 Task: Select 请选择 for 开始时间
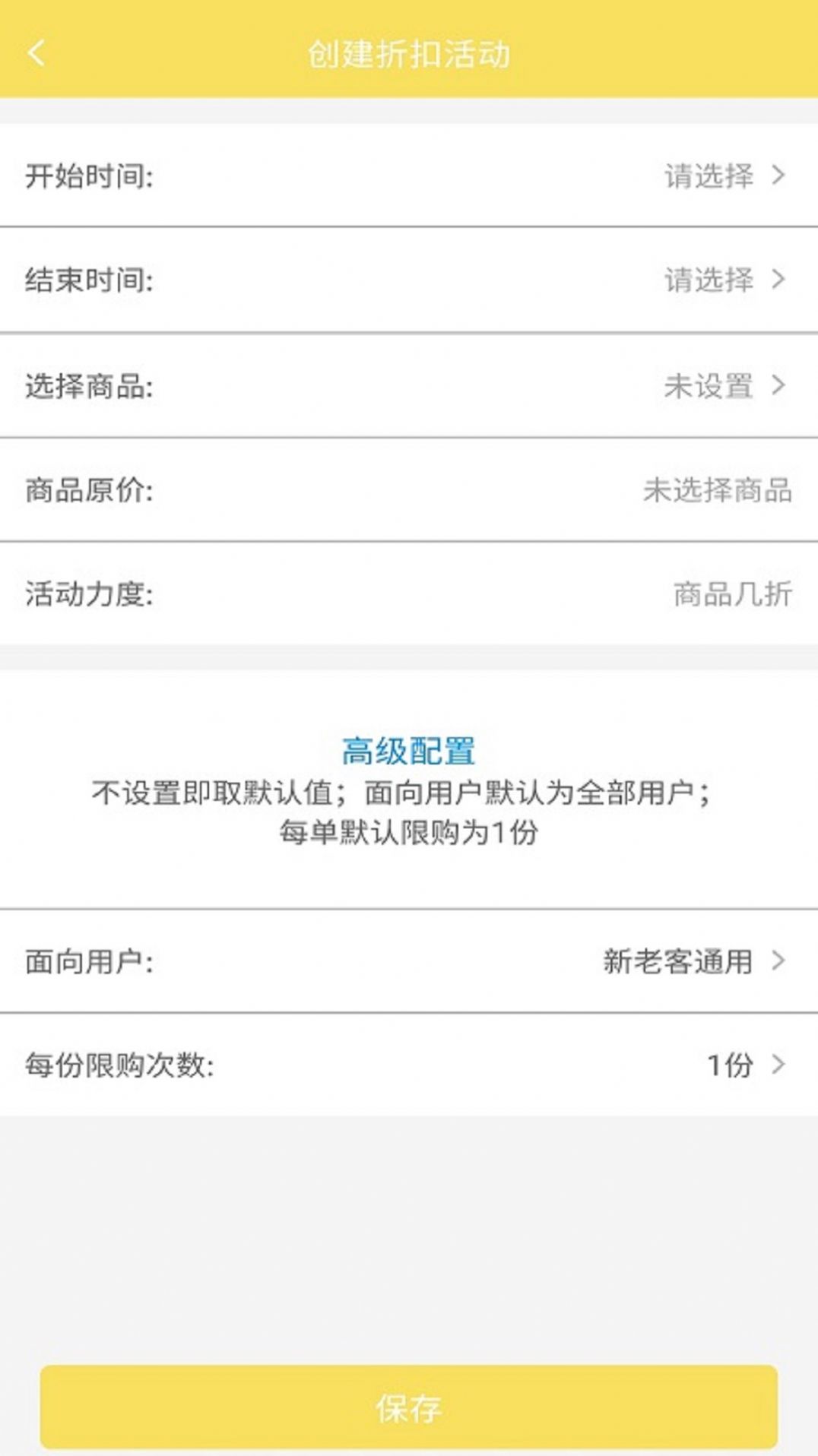(709, 176)
